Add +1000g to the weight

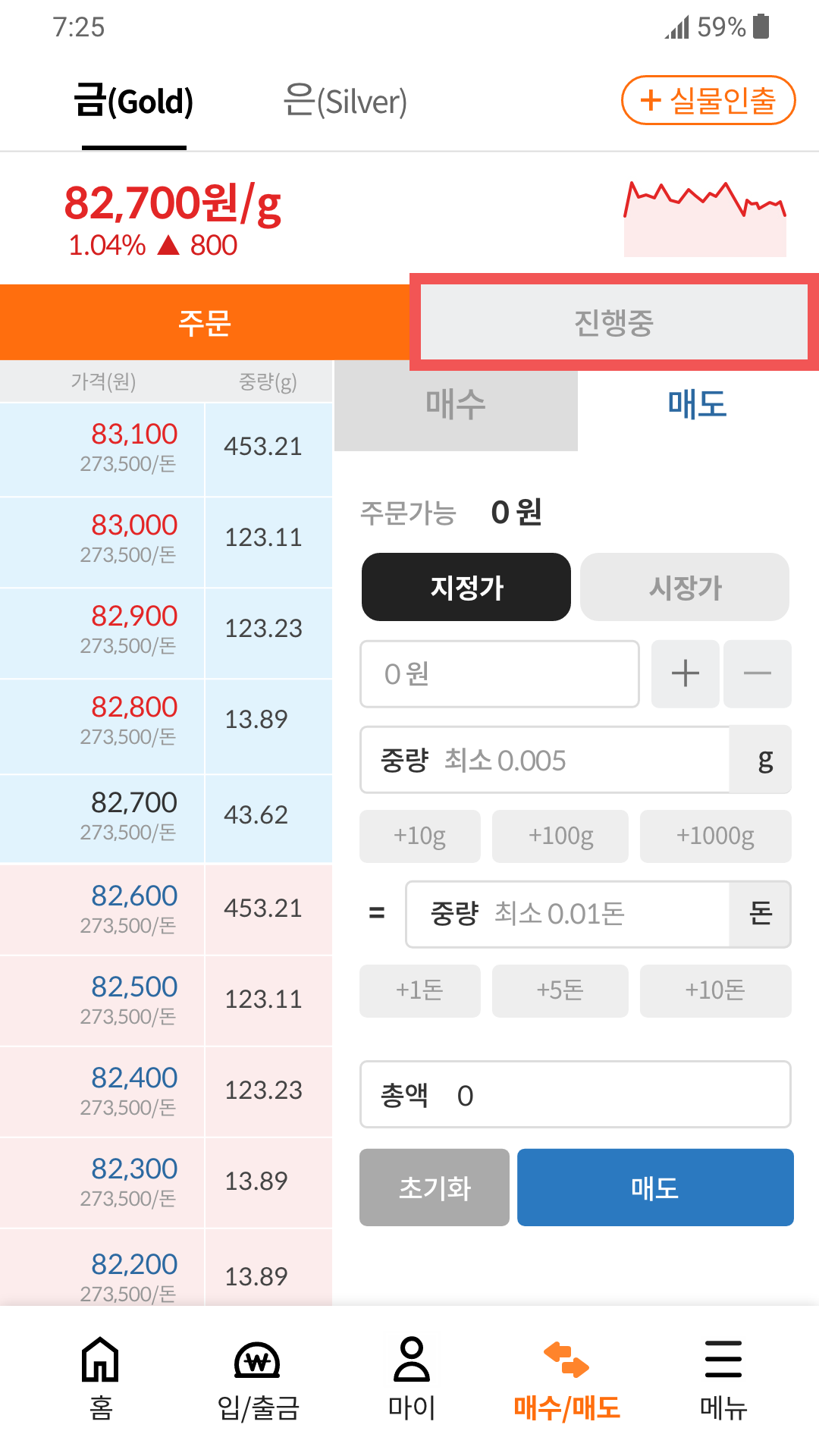coord(716,836)
